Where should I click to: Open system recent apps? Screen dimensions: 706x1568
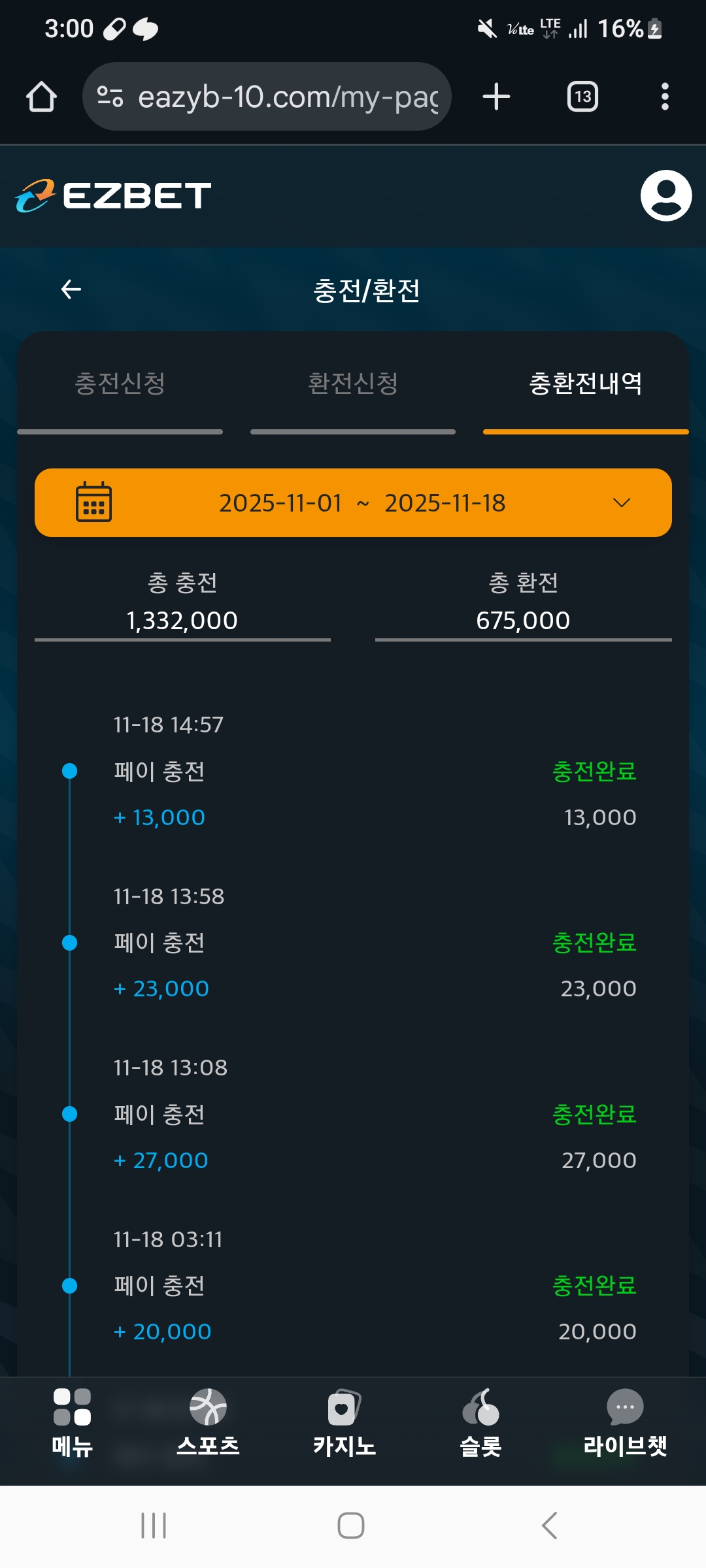(154, 1526)
